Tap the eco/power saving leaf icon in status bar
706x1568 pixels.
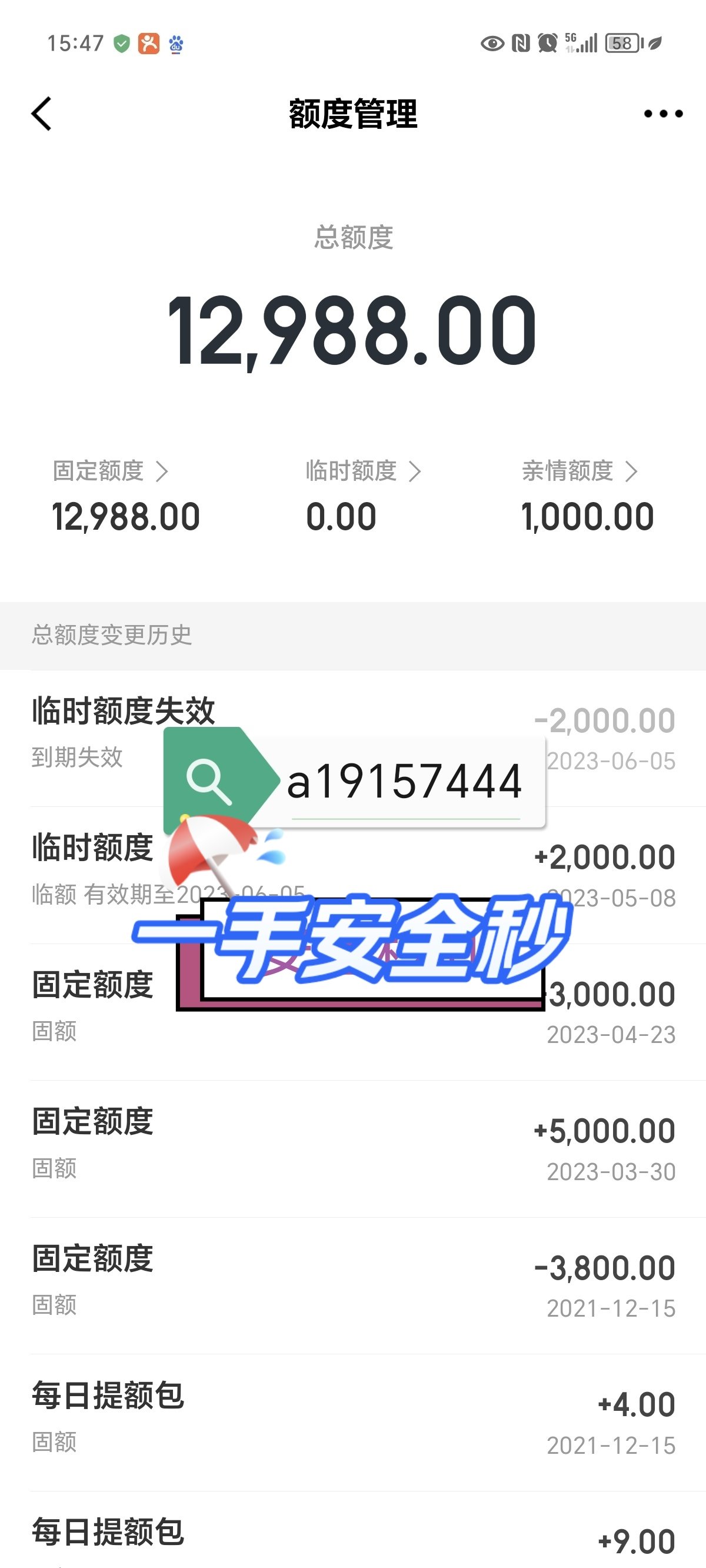pos(656,42)
